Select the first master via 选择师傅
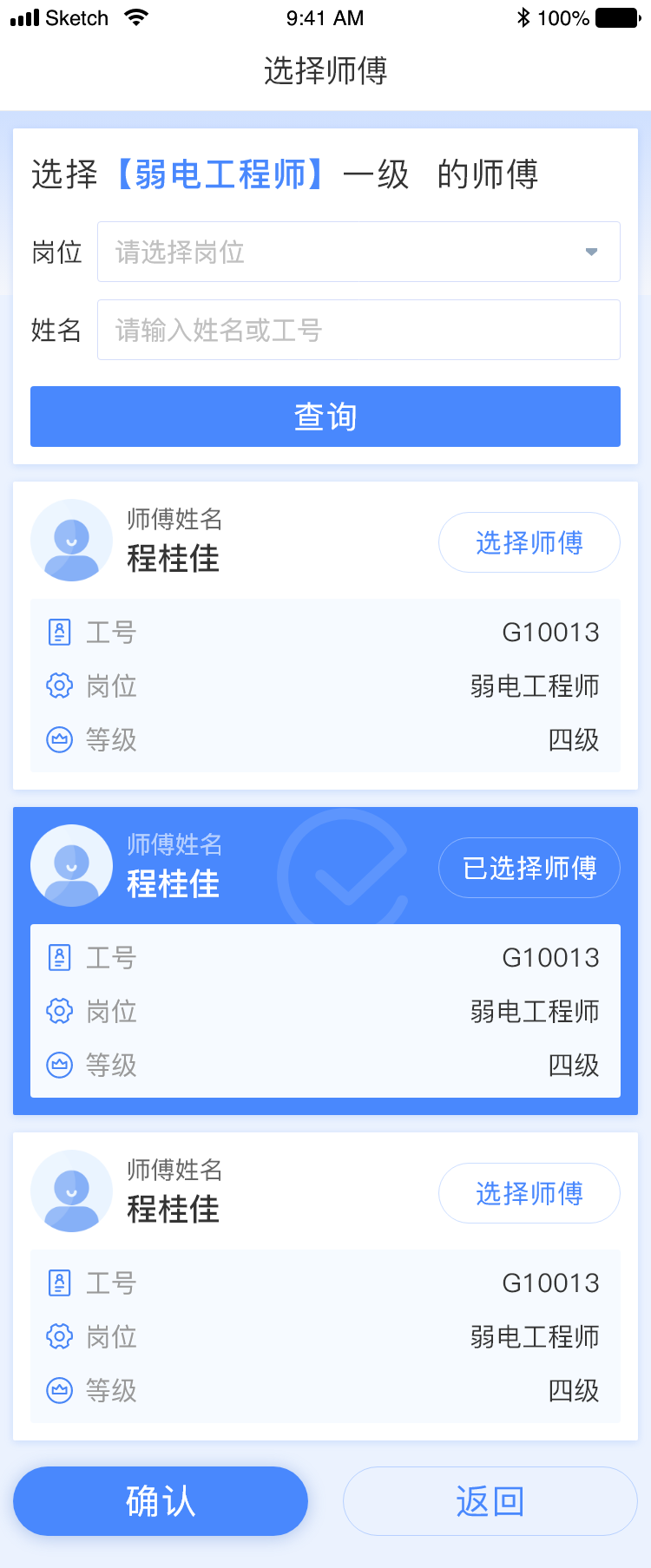Viewport: 651px width, 1568px height. [529, 542]
